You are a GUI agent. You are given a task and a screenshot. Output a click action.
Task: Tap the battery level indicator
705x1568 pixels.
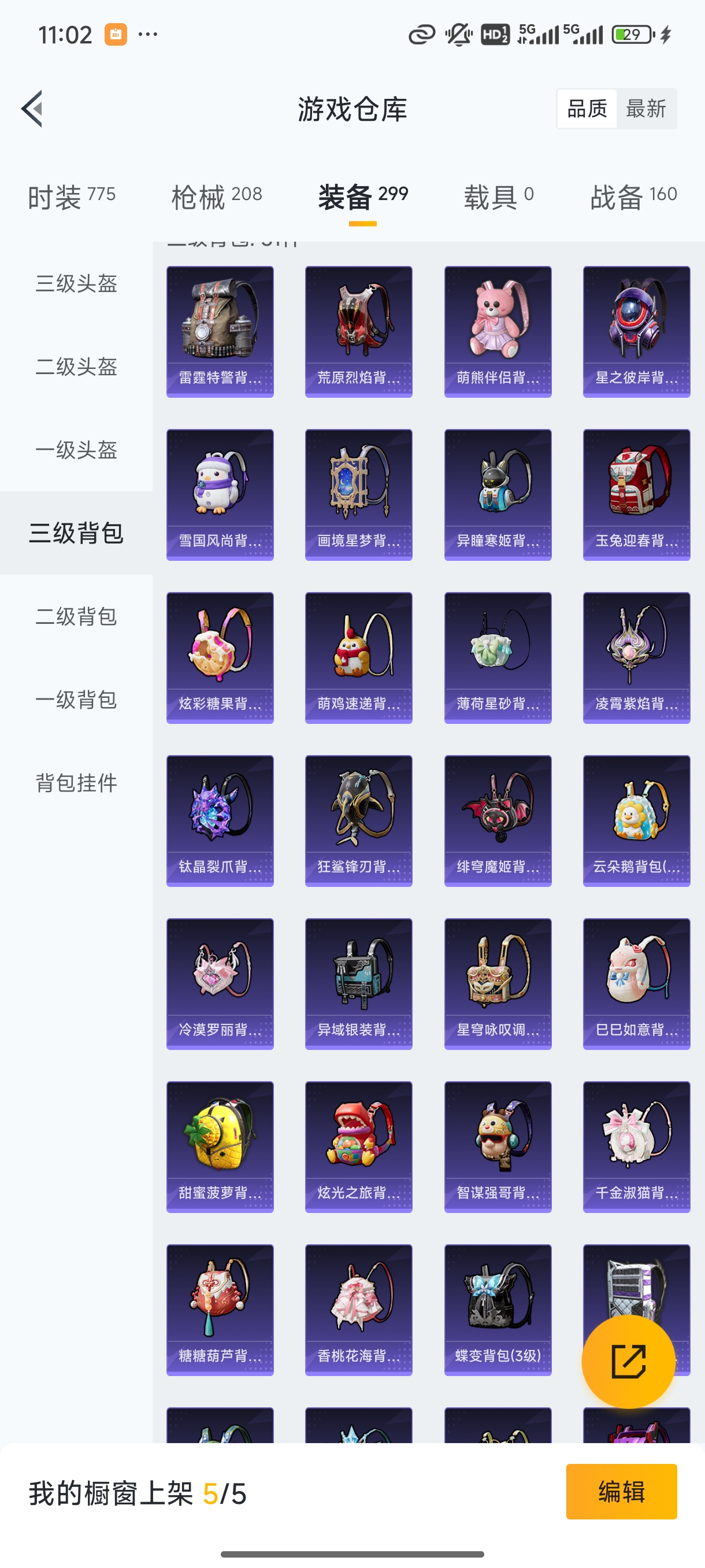point(630,34)
